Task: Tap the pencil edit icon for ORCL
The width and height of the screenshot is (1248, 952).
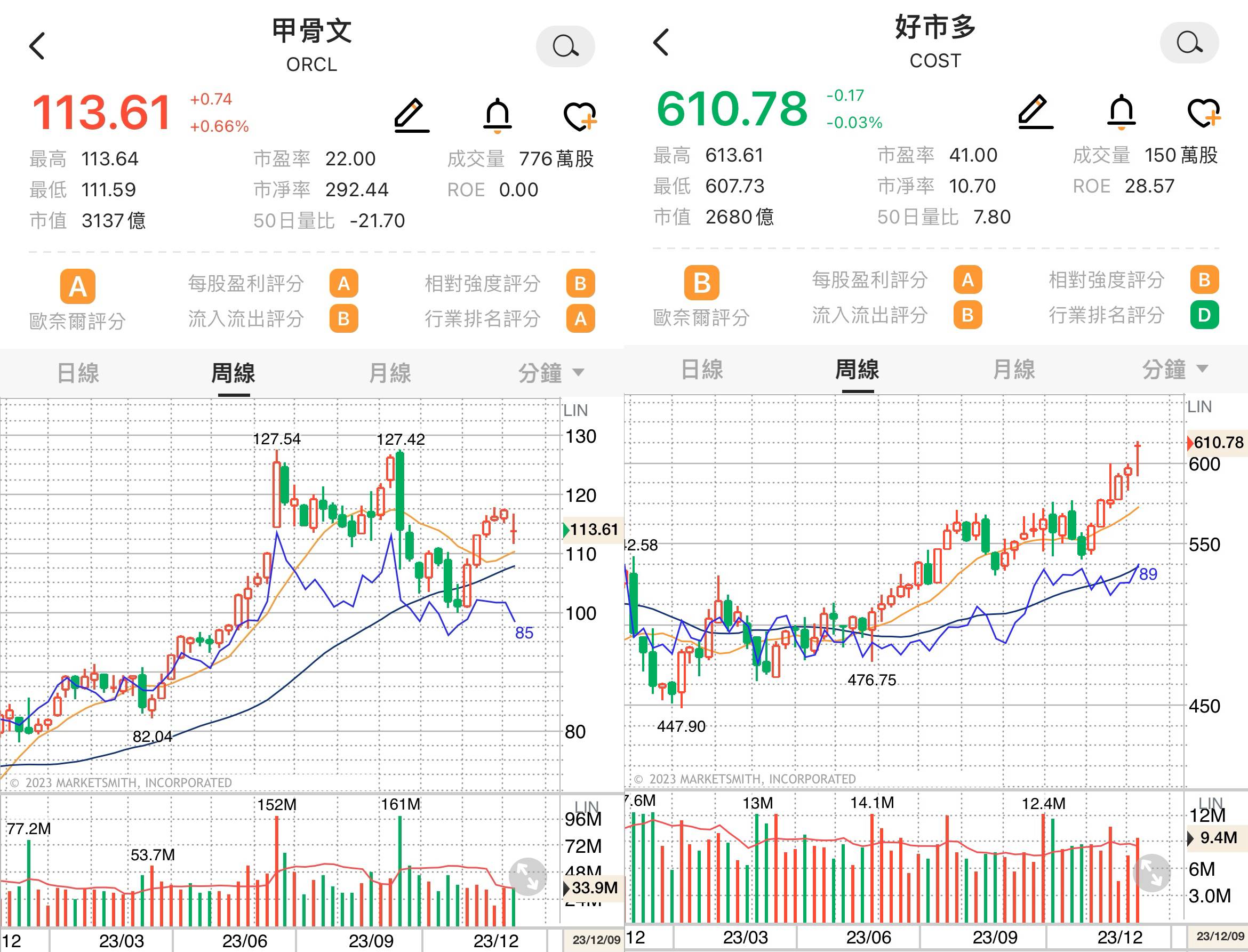Action: 411,116
